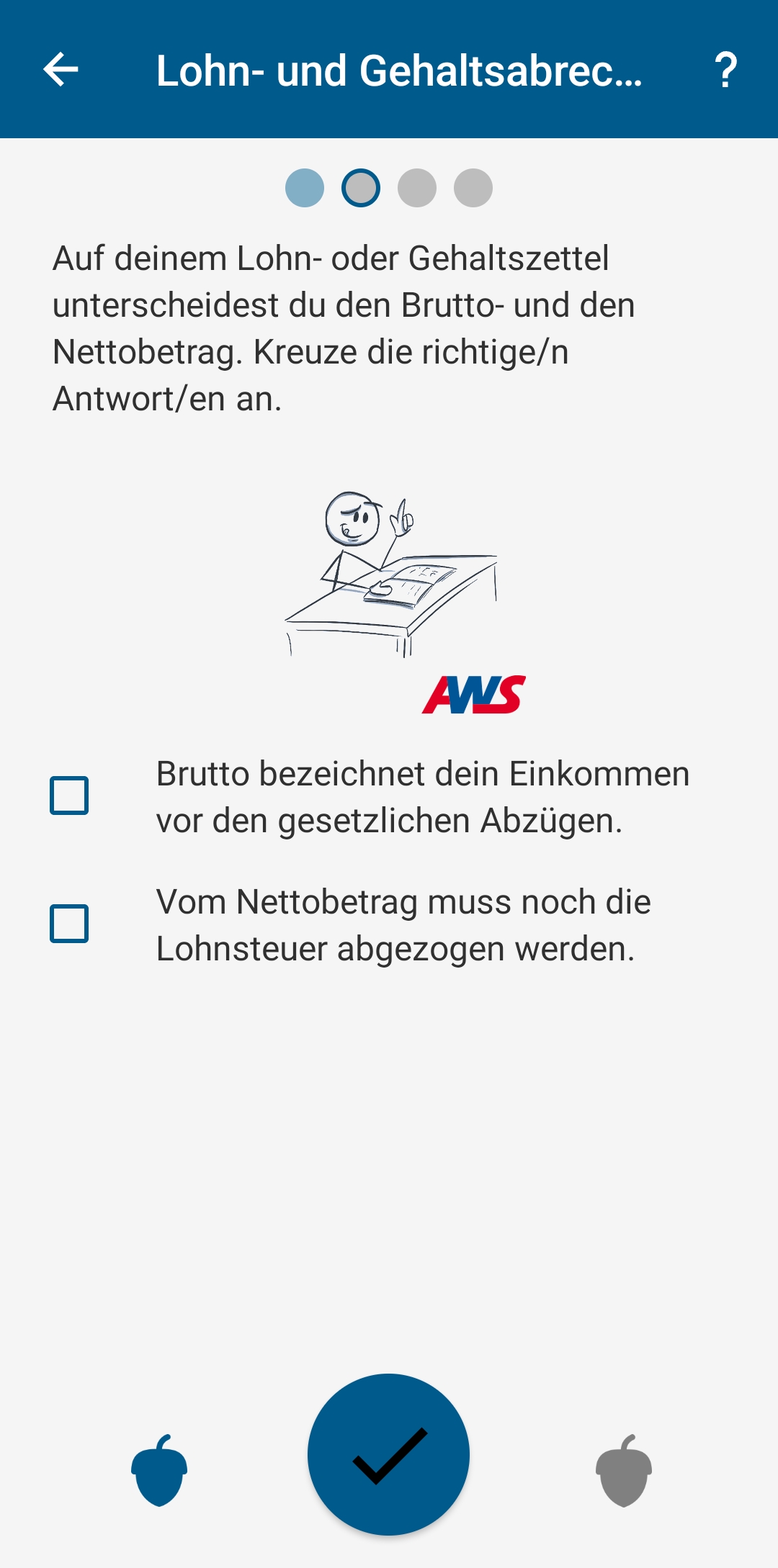
Task: Jump to the fourth page indicator dot
Action: coord(473,188)
